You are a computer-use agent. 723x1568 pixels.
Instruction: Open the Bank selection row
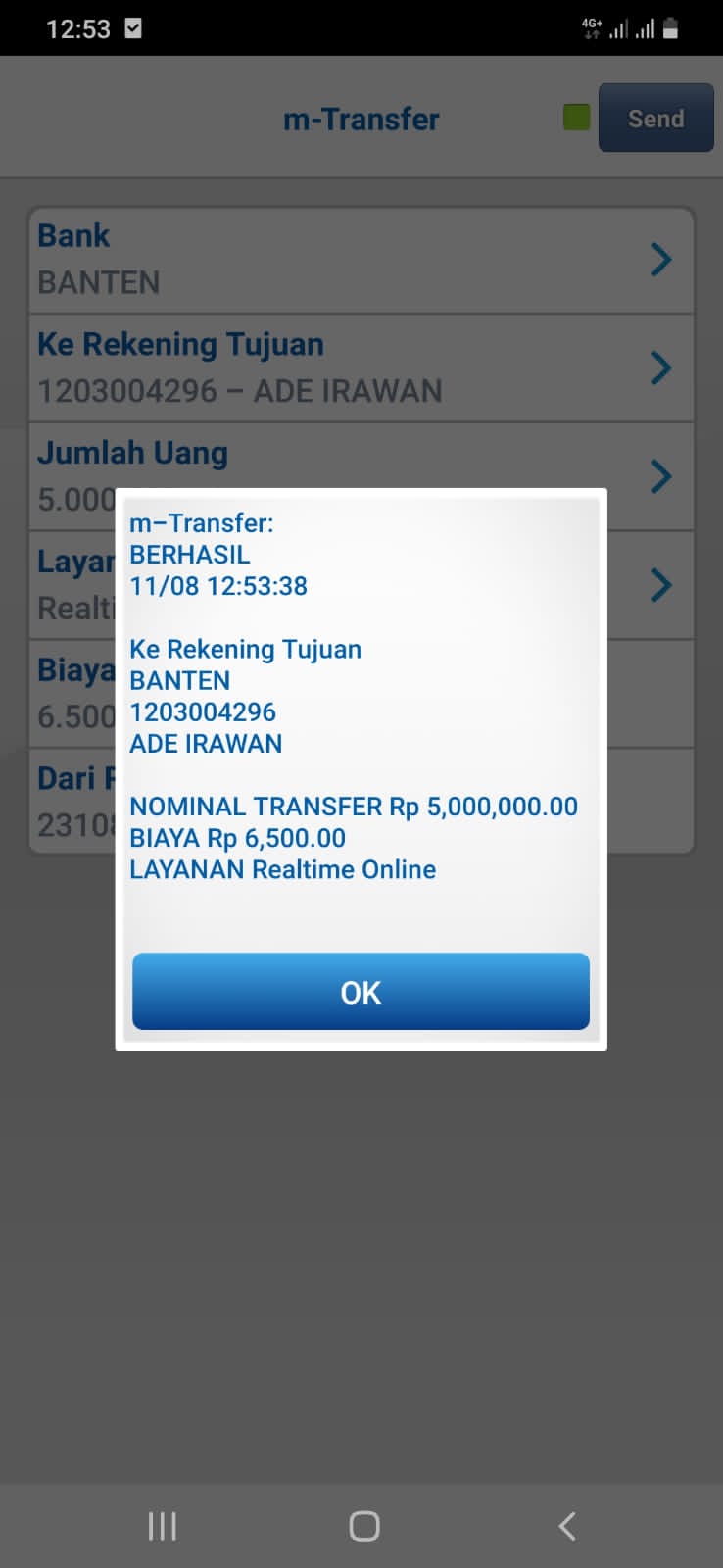(x=361, y=260)
